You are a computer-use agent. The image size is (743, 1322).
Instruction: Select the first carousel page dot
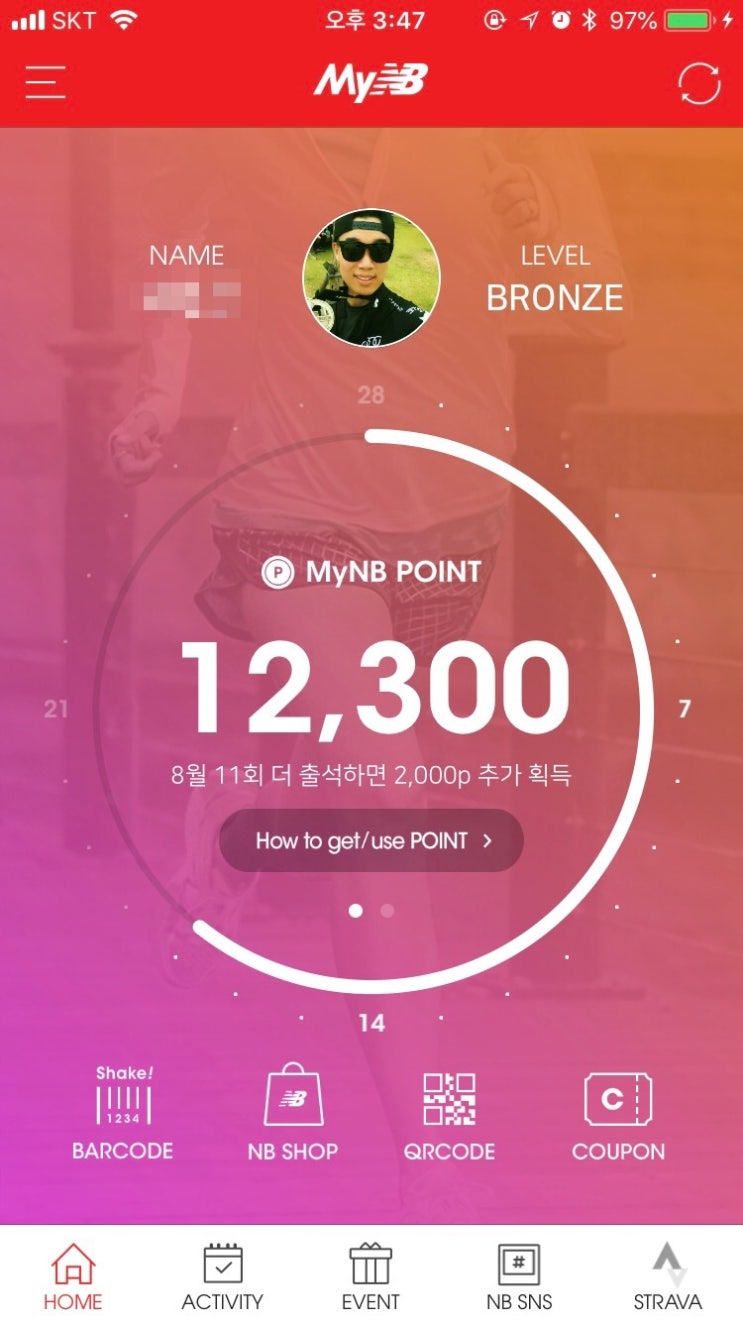coord(355,911)
